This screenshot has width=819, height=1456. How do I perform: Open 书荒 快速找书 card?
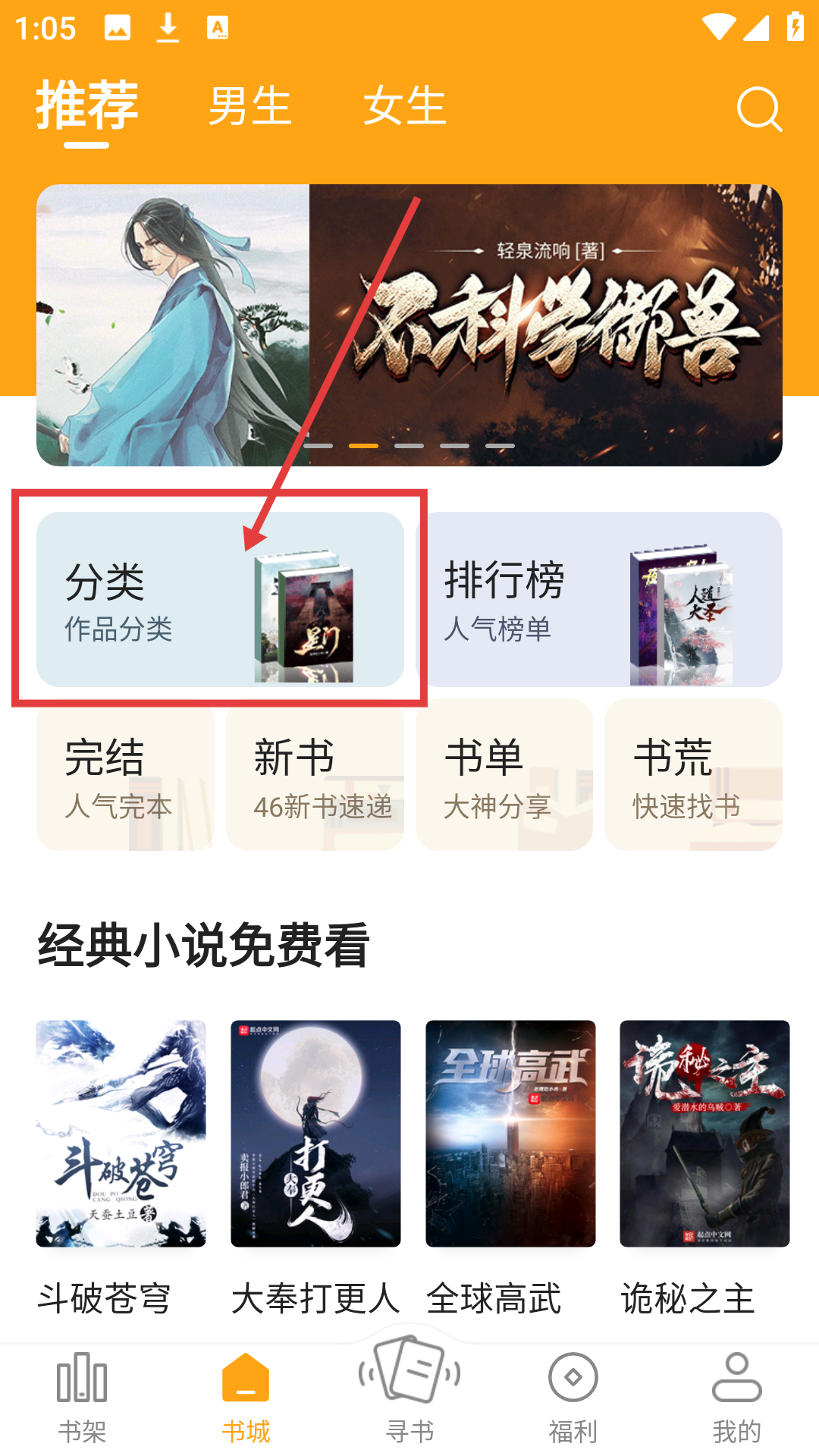coord(693,775)
